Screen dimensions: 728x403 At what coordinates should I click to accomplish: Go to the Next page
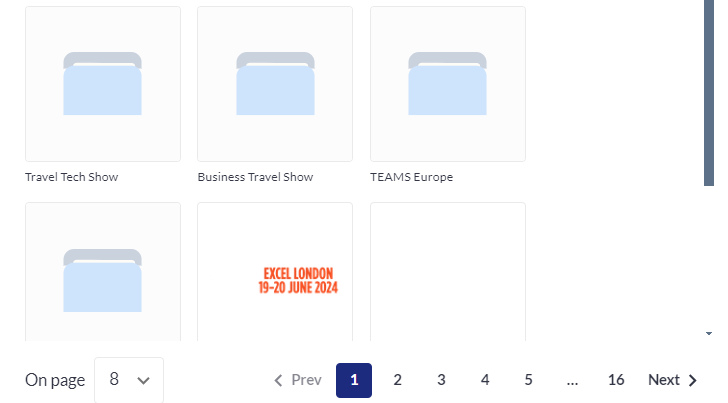[x=672, y=380]
